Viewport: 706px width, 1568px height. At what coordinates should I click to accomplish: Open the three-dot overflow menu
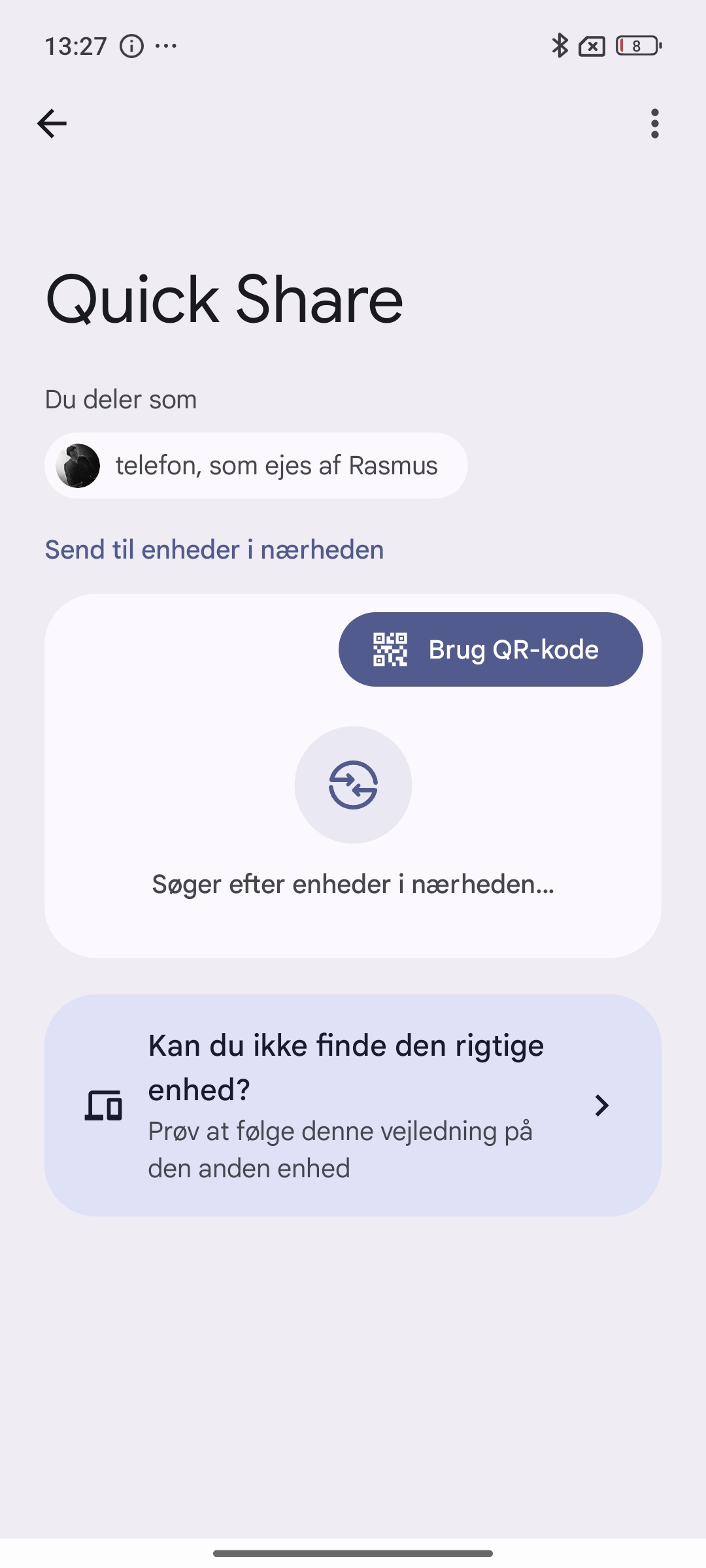point(654,123)
